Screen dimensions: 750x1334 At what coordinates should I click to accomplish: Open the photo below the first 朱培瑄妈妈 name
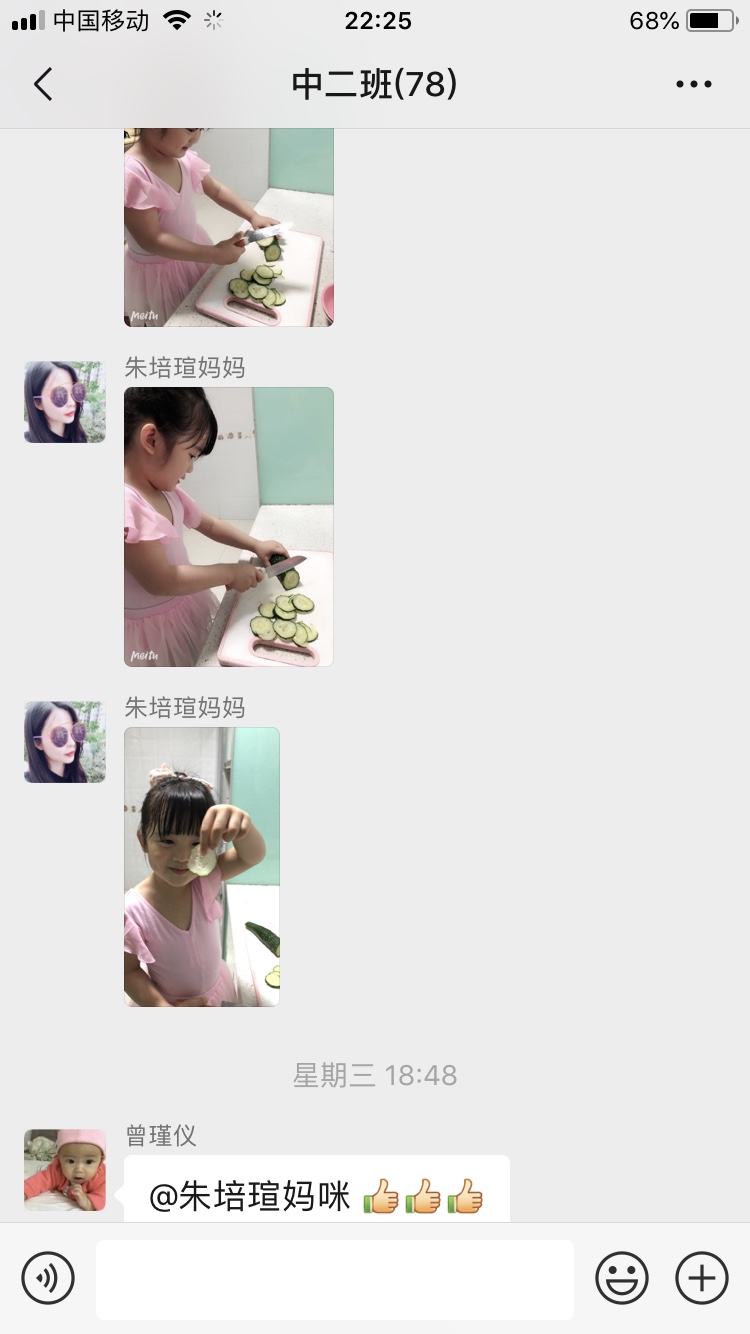coord(228,527)
